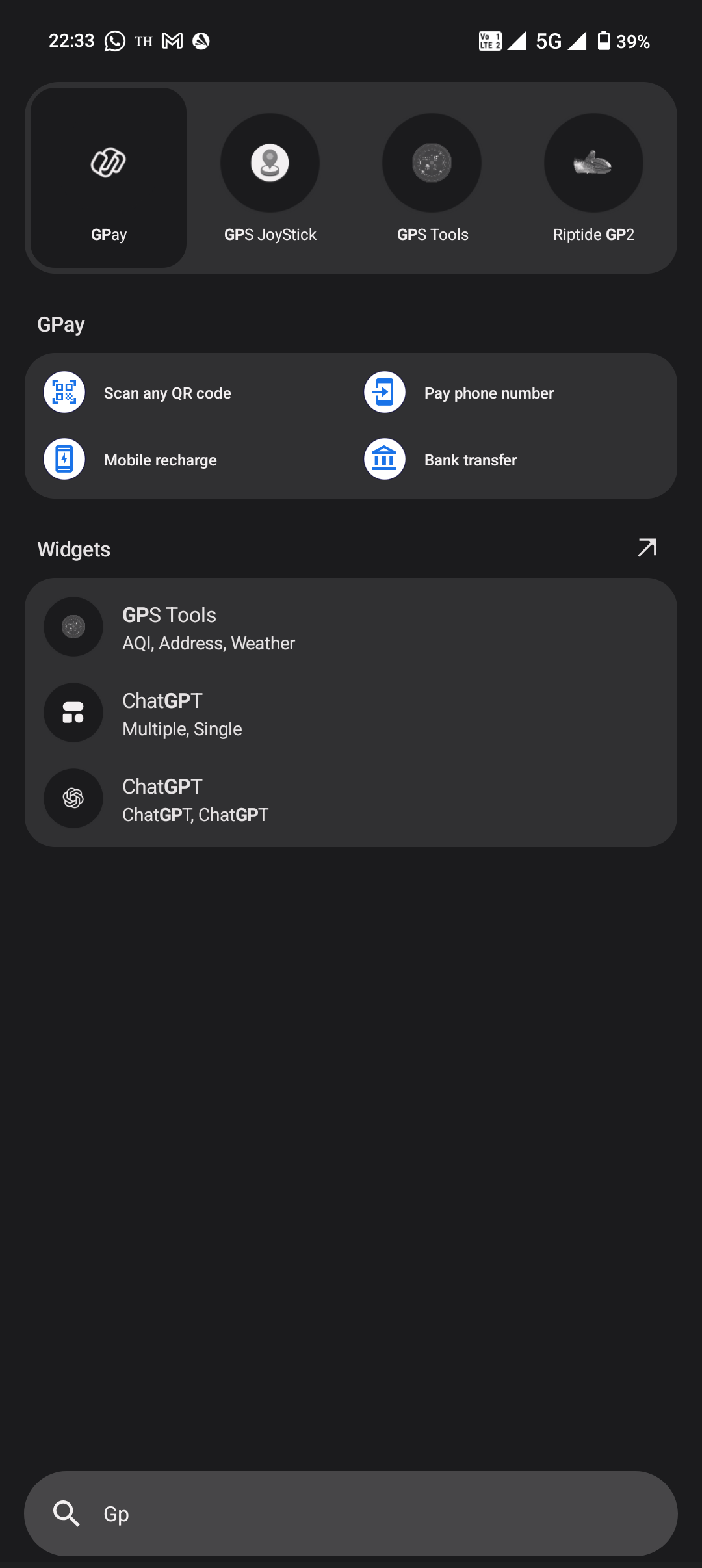Select ChatGPT Multiple, Single widget row

pyautogui.click(x=351, y=713)
